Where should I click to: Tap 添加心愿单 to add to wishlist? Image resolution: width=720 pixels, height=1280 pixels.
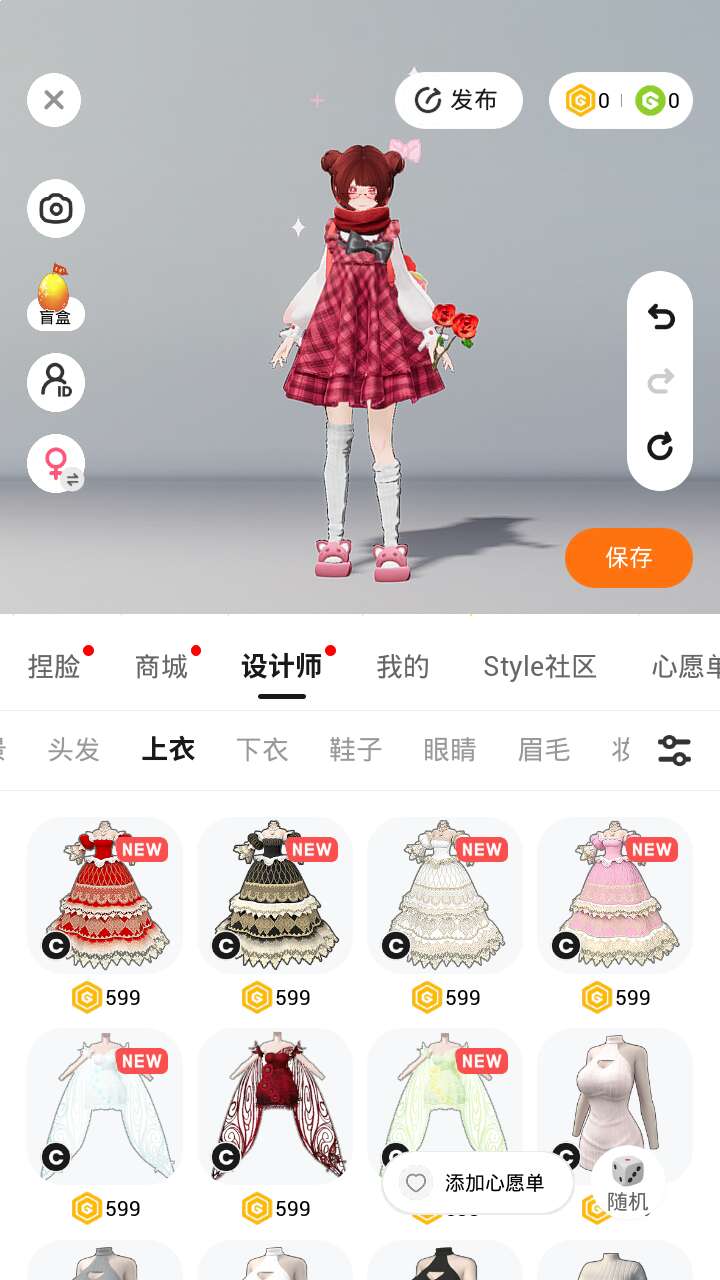pos(478,1184)
